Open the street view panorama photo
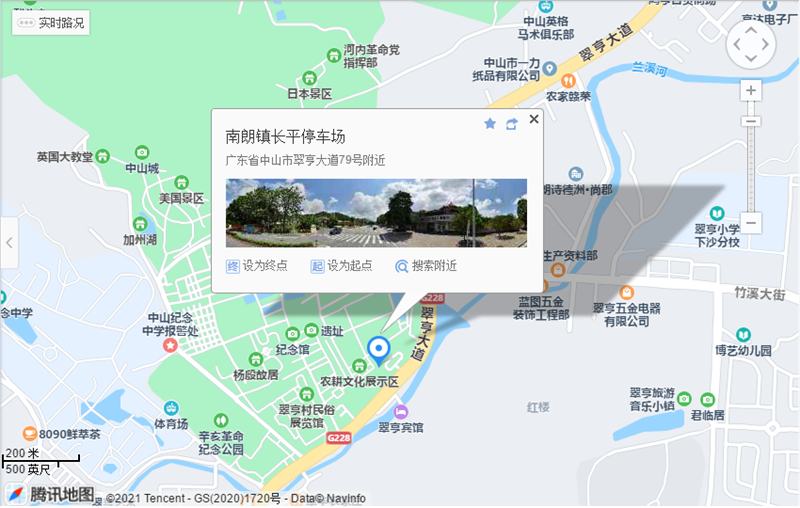This screenshot has width=800, height=508. pos(376,212)
